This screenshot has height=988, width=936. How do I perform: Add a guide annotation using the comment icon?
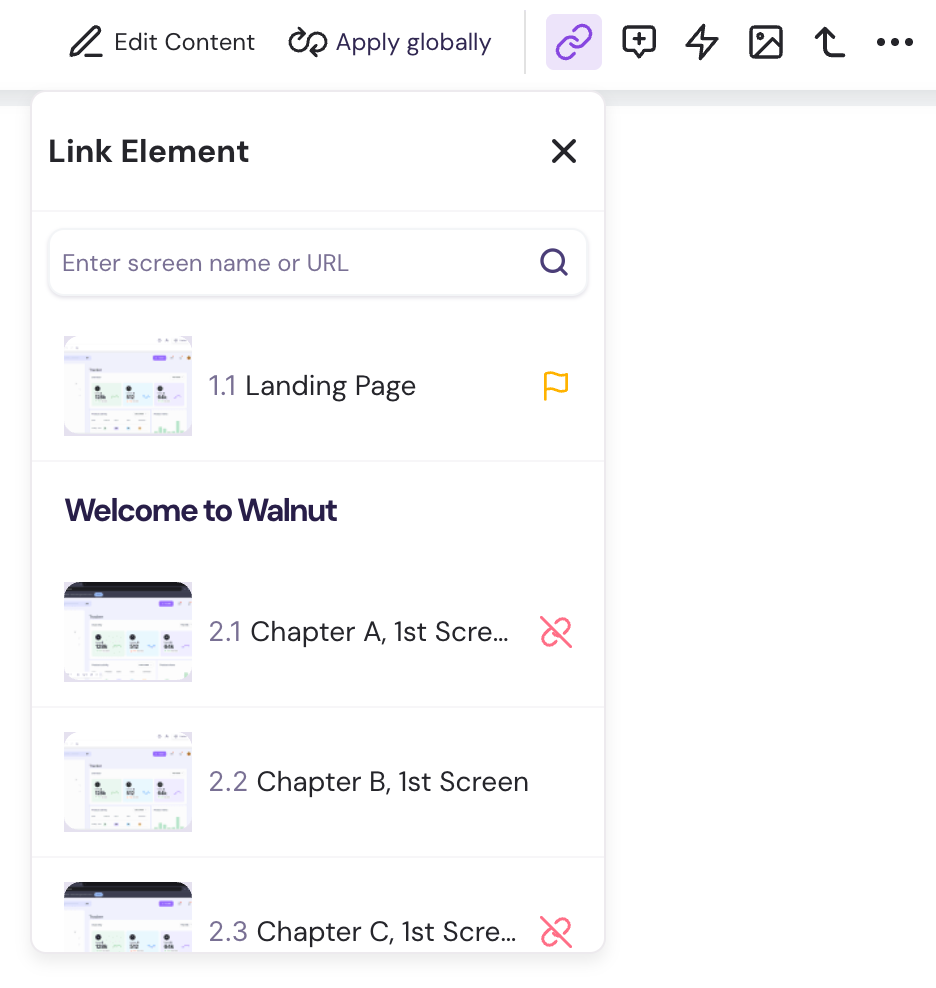click(638, 42)
